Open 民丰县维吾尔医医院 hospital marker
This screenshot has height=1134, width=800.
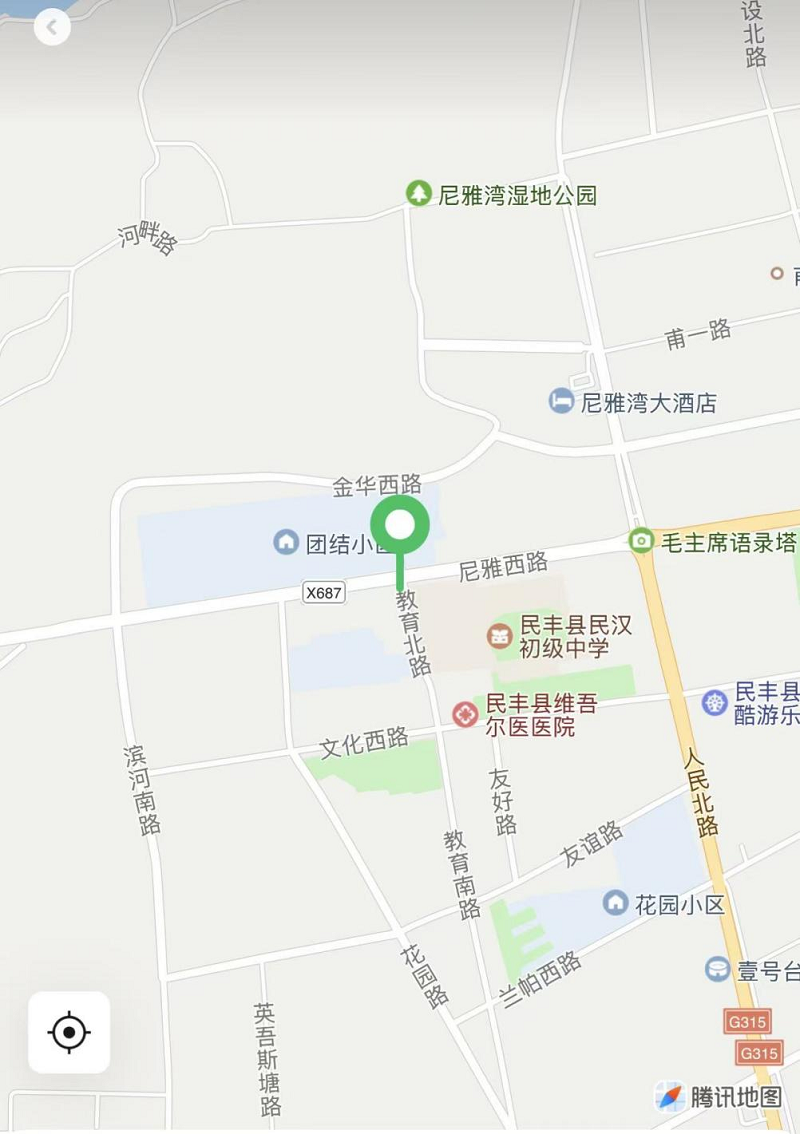(x=464, y=714)
